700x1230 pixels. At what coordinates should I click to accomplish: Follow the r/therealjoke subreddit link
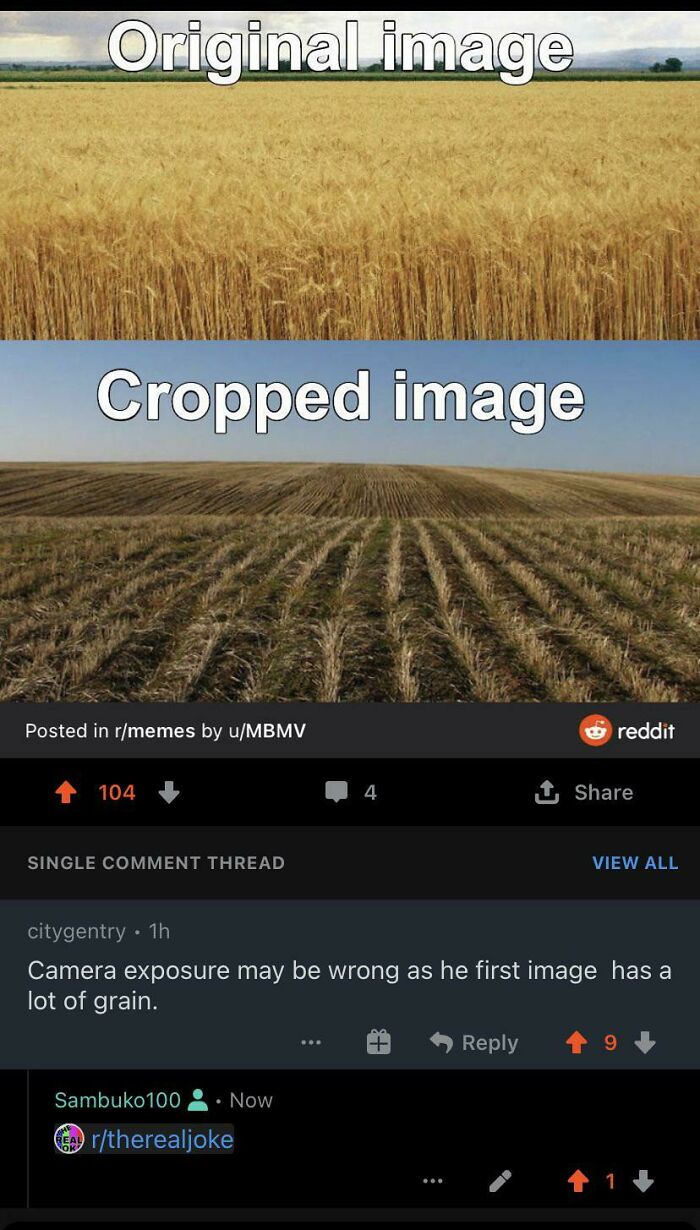162,1139
